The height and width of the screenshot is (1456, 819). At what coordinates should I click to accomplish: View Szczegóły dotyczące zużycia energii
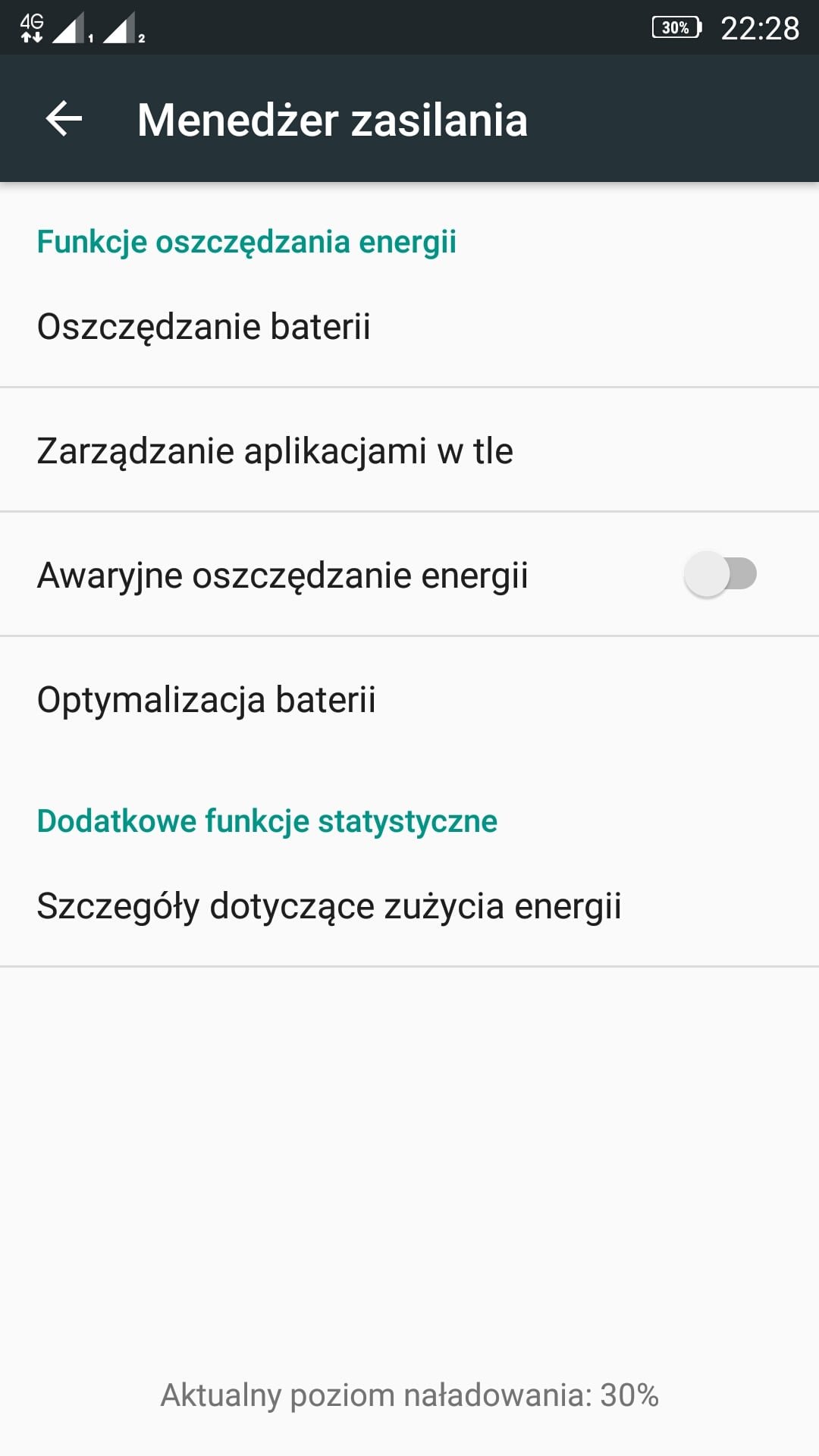pos(409,905)
